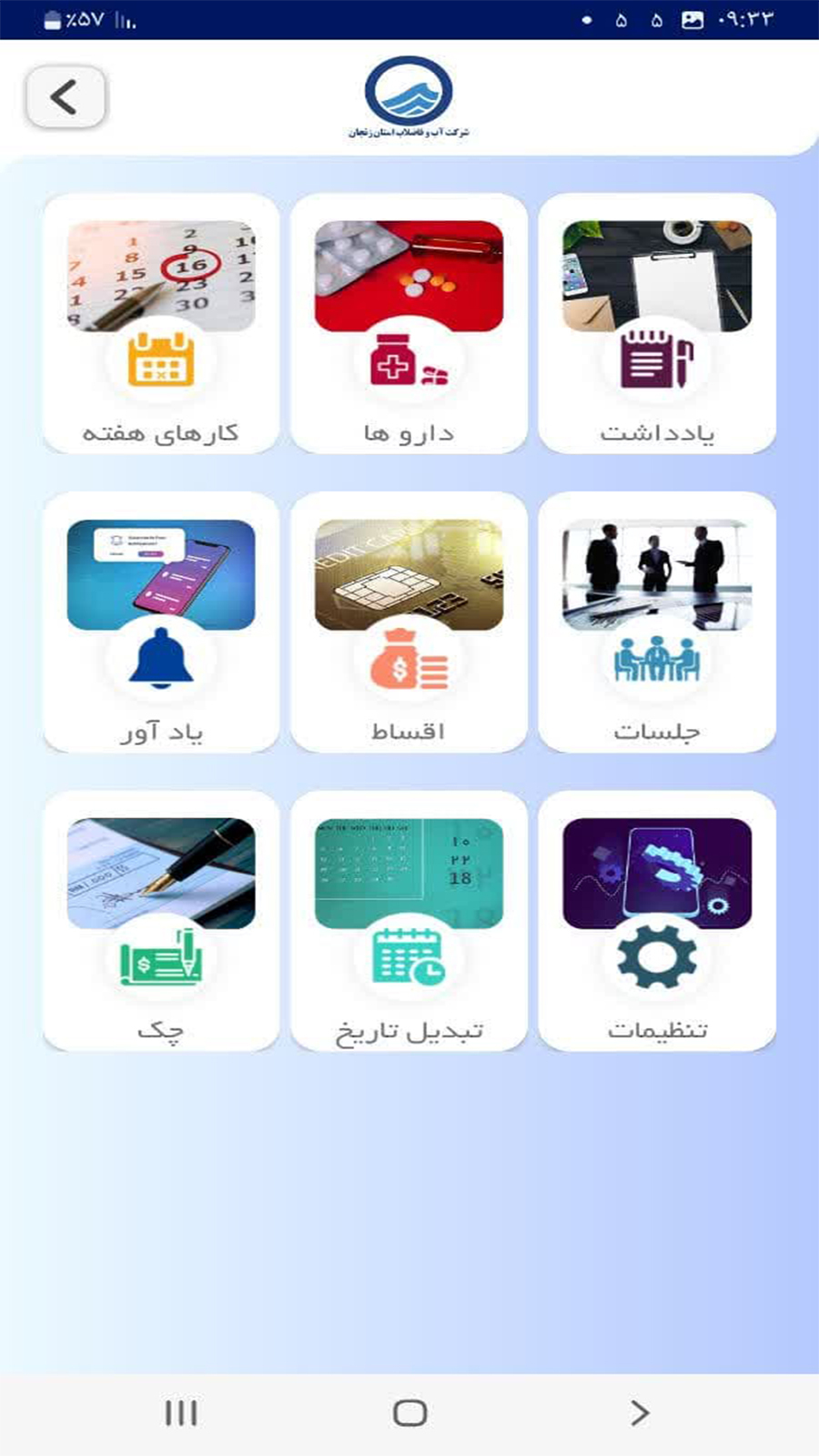Open the چک (cheque) card

[x=161, y=920]
